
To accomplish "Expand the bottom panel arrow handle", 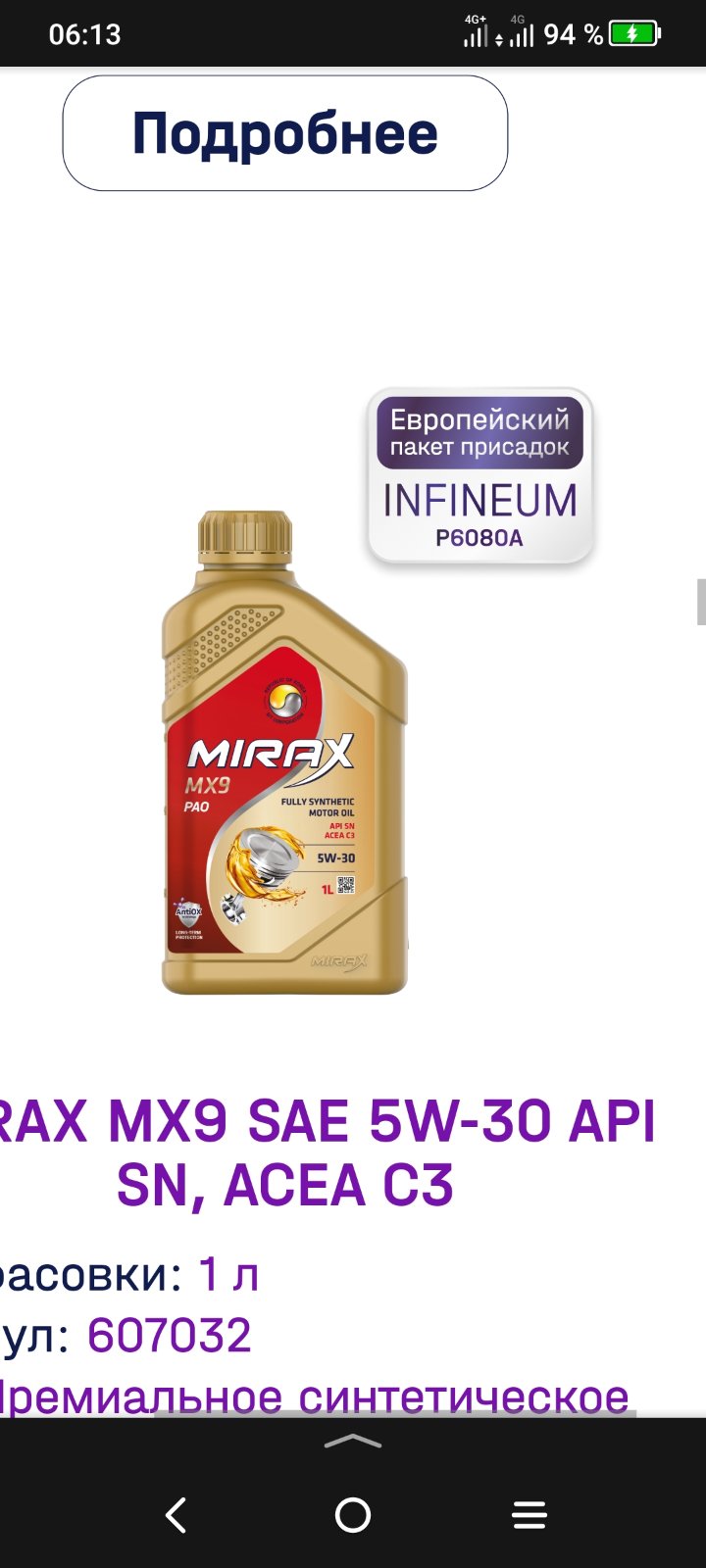I will 353,1441.
